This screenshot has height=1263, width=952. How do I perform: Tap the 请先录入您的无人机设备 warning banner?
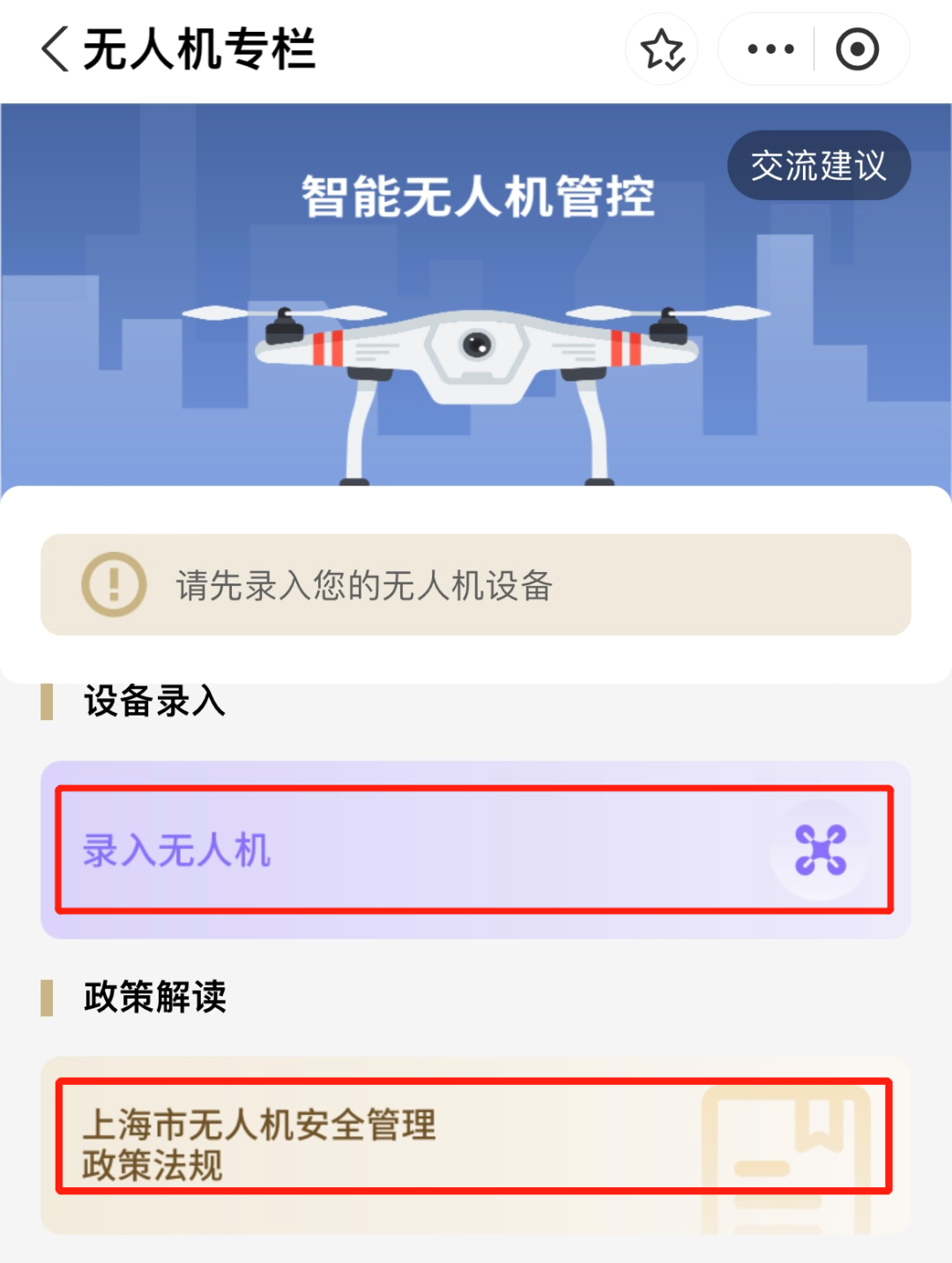(x=476, y=584)
